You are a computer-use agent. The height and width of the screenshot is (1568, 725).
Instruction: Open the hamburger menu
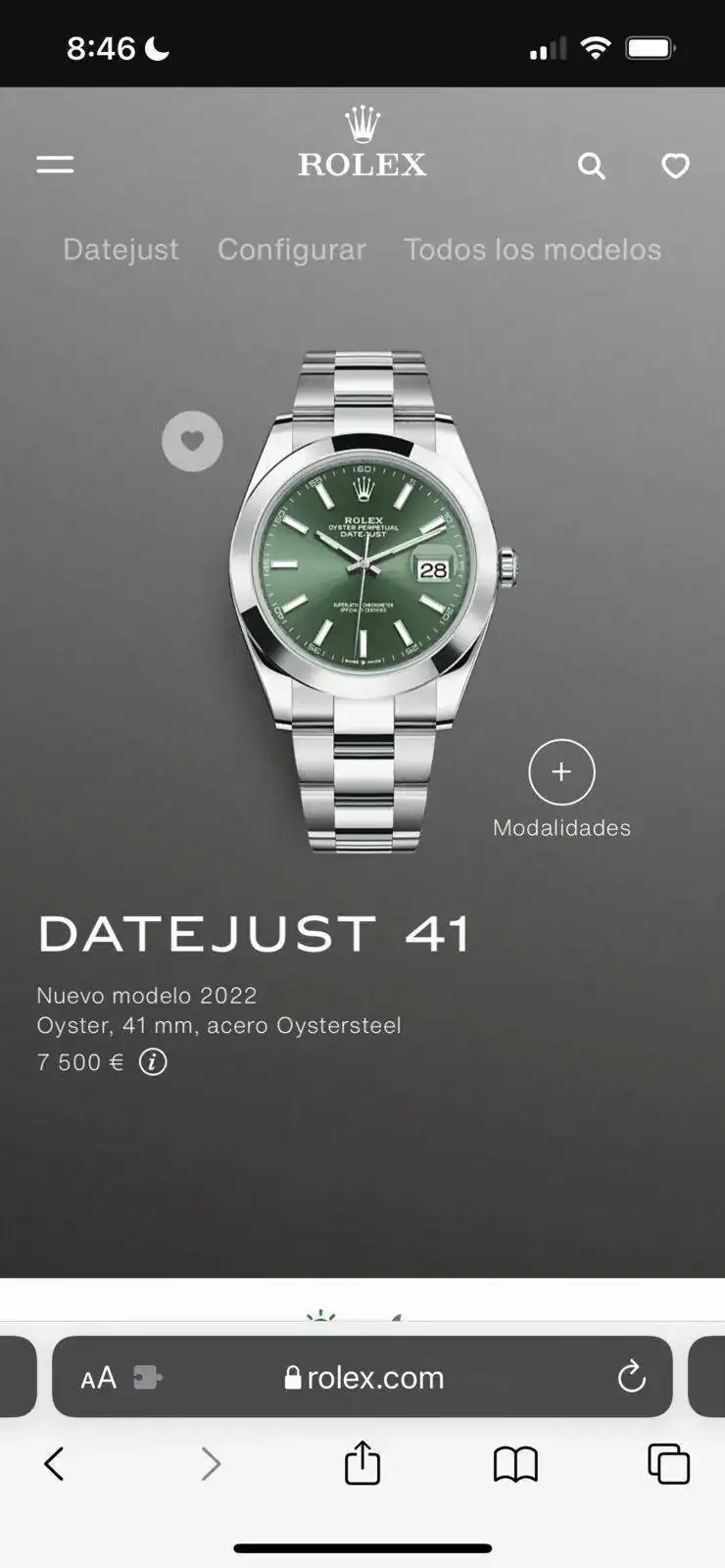55,165
